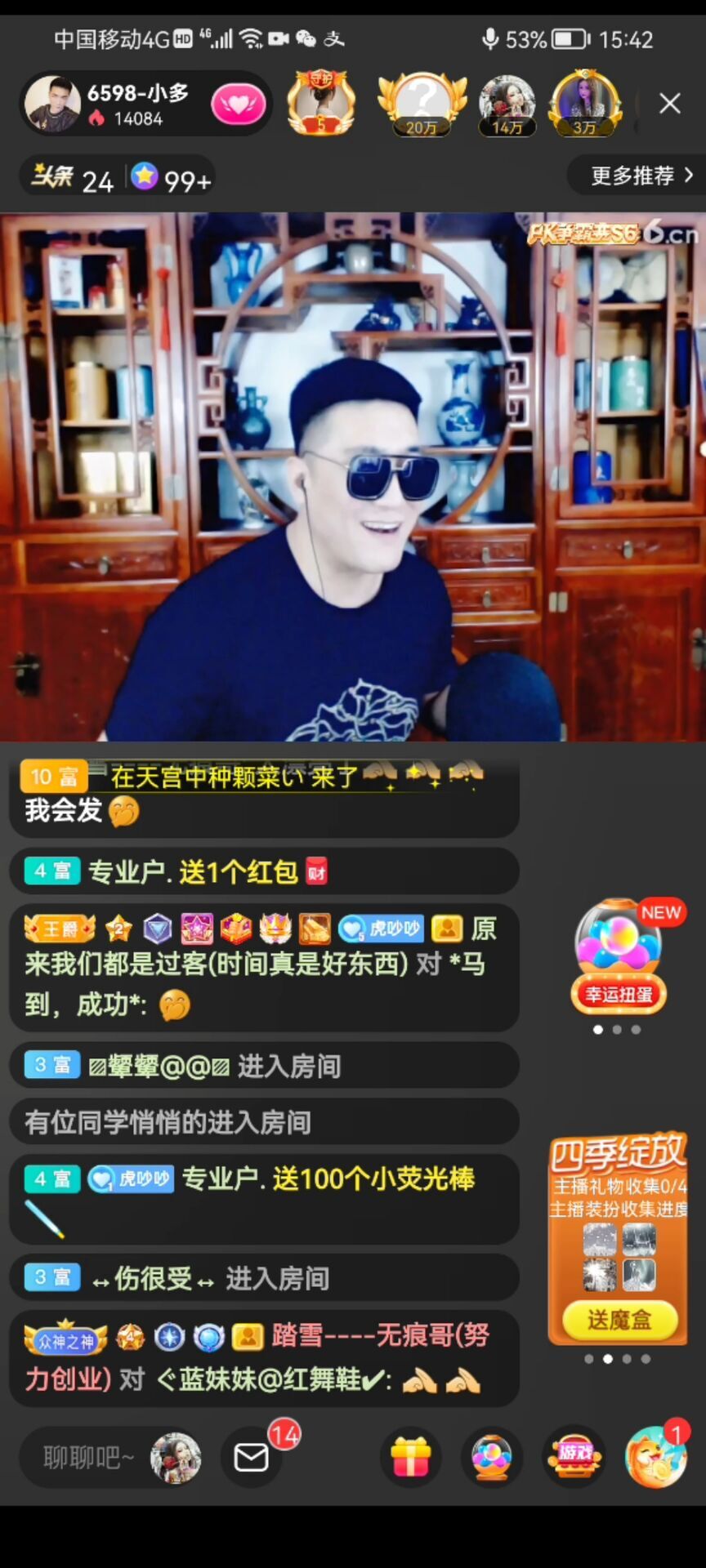Open the 幸运扭蛋 lucky gacha banner
706x1568 pixels.
(x=619, y=956)
